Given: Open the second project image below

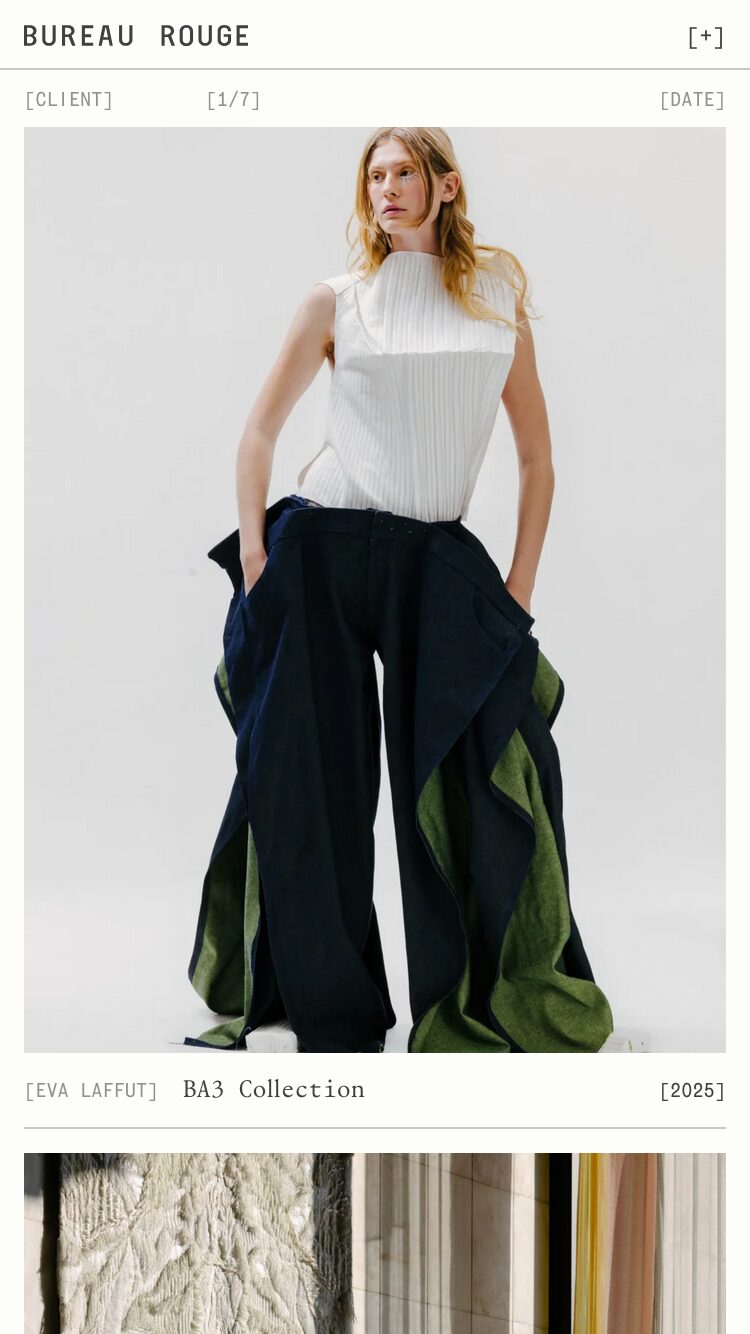Looking at the screenshot, I should coord(375,1243).
